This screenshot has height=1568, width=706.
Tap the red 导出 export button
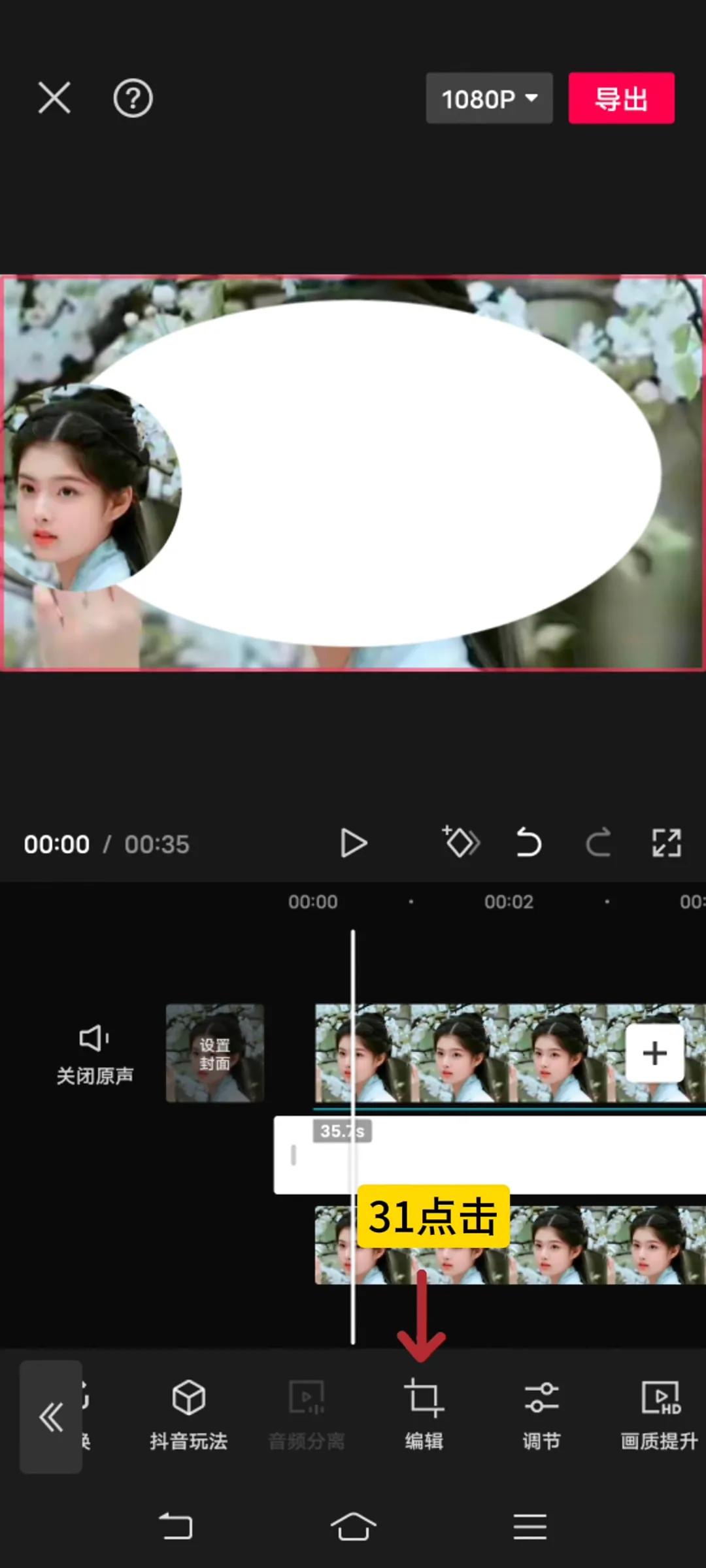[x=621, y=99]
